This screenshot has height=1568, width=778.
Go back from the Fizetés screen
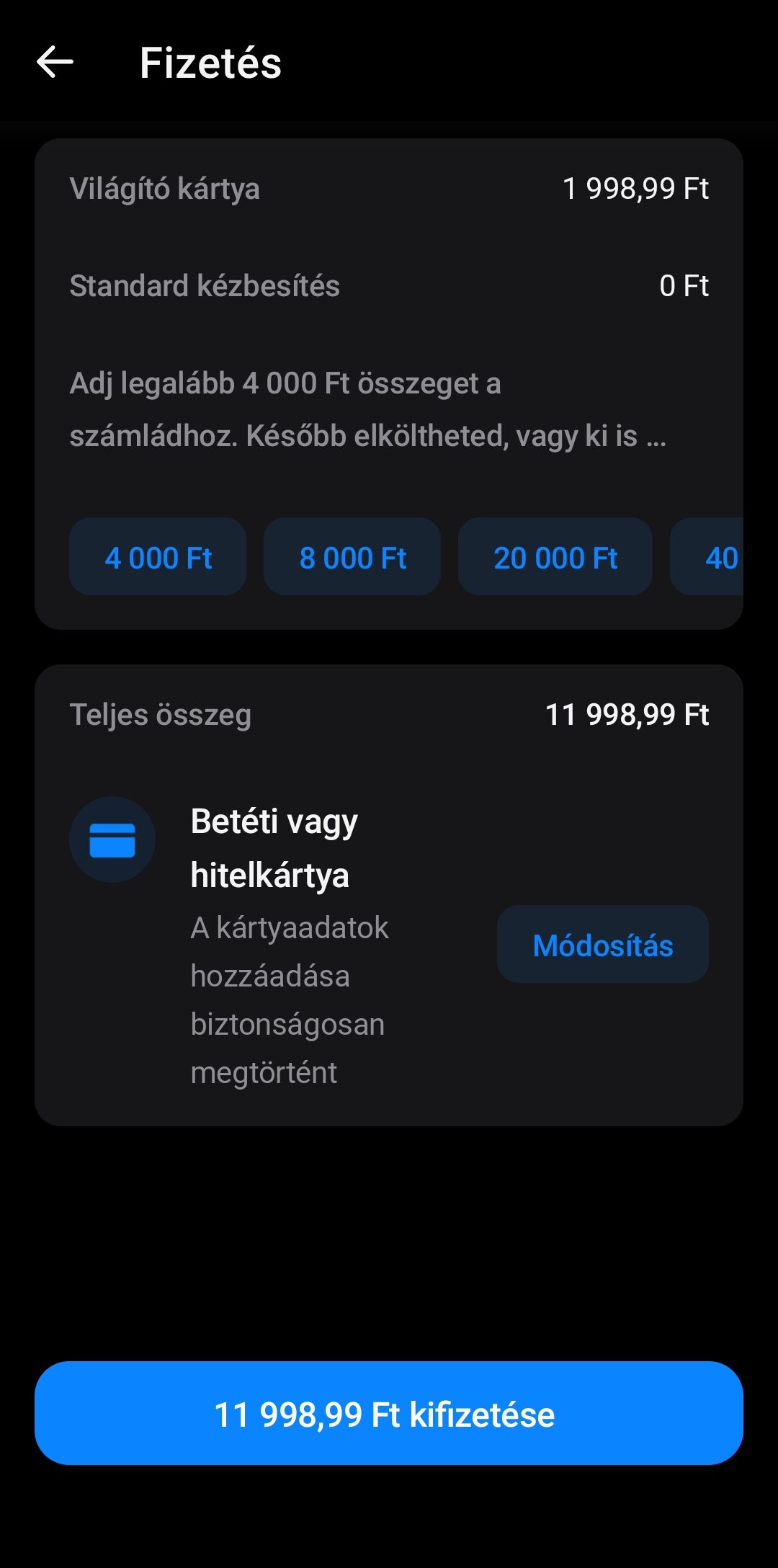click(x=55, y=62)
